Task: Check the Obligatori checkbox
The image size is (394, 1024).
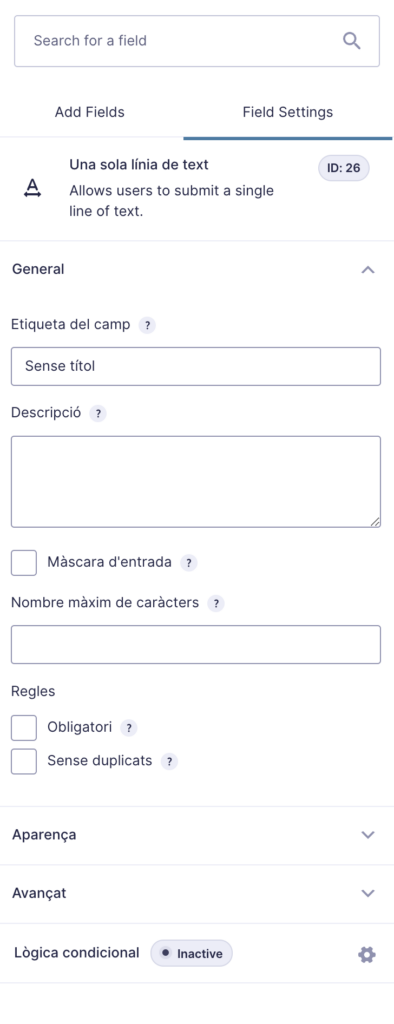Action: pos(24,728)
